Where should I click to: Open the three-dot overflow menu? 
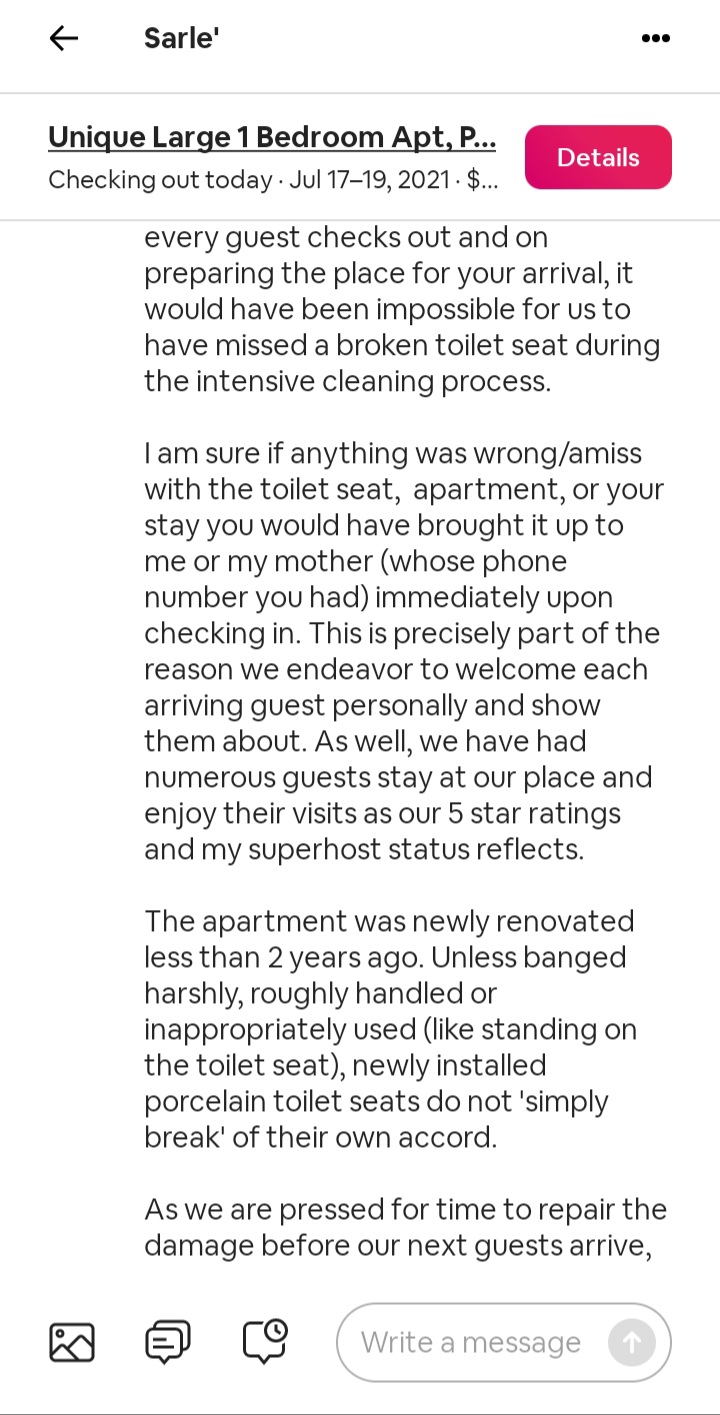tap(655, 38)
